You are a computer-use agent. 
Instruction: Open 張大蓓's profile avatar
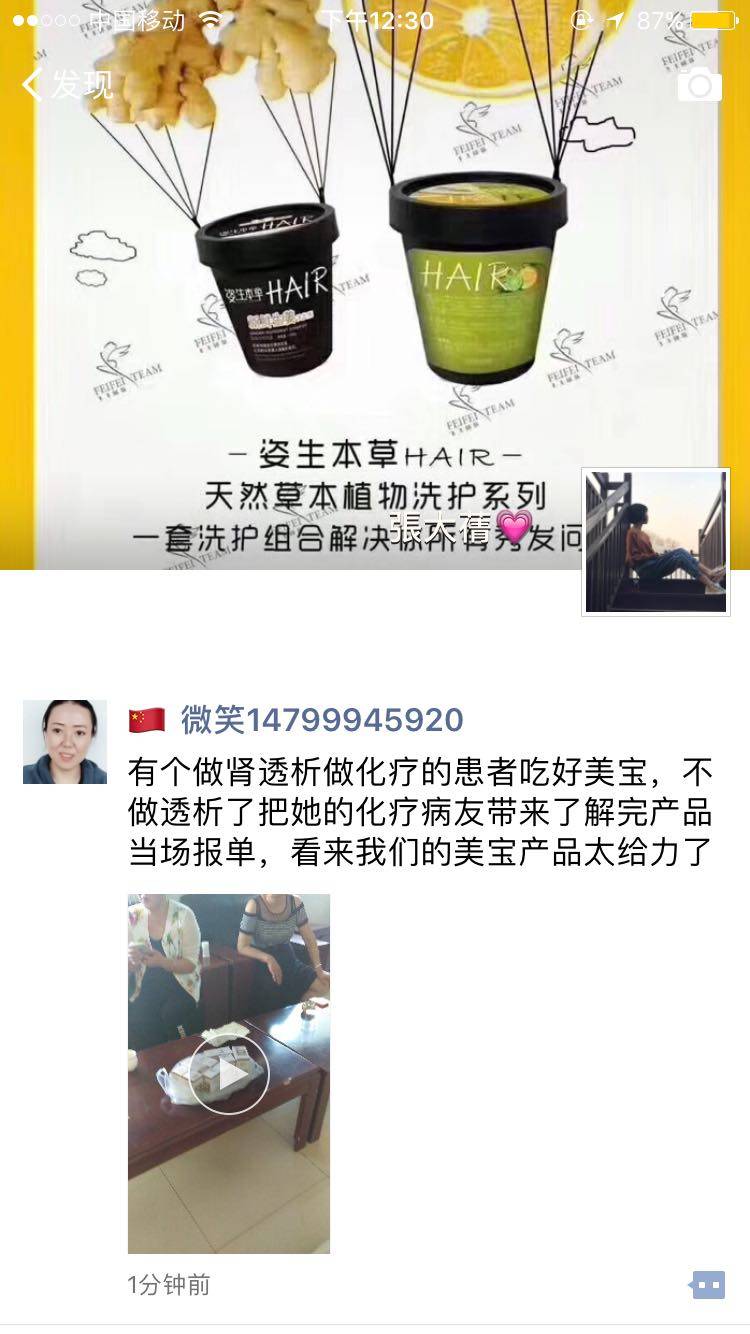coord(656,542)
